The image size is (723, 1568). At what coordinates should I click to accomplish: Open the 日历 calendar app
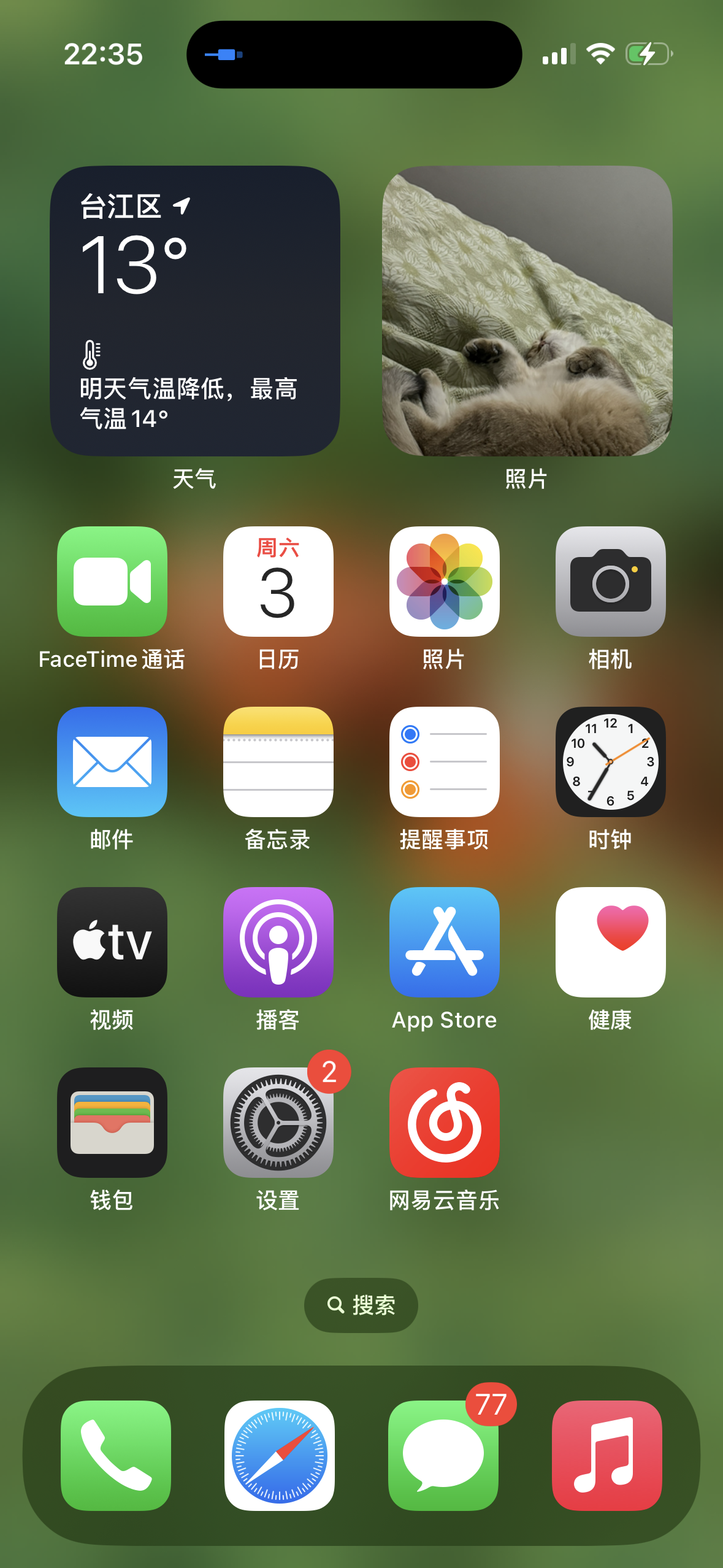(278, 581)
